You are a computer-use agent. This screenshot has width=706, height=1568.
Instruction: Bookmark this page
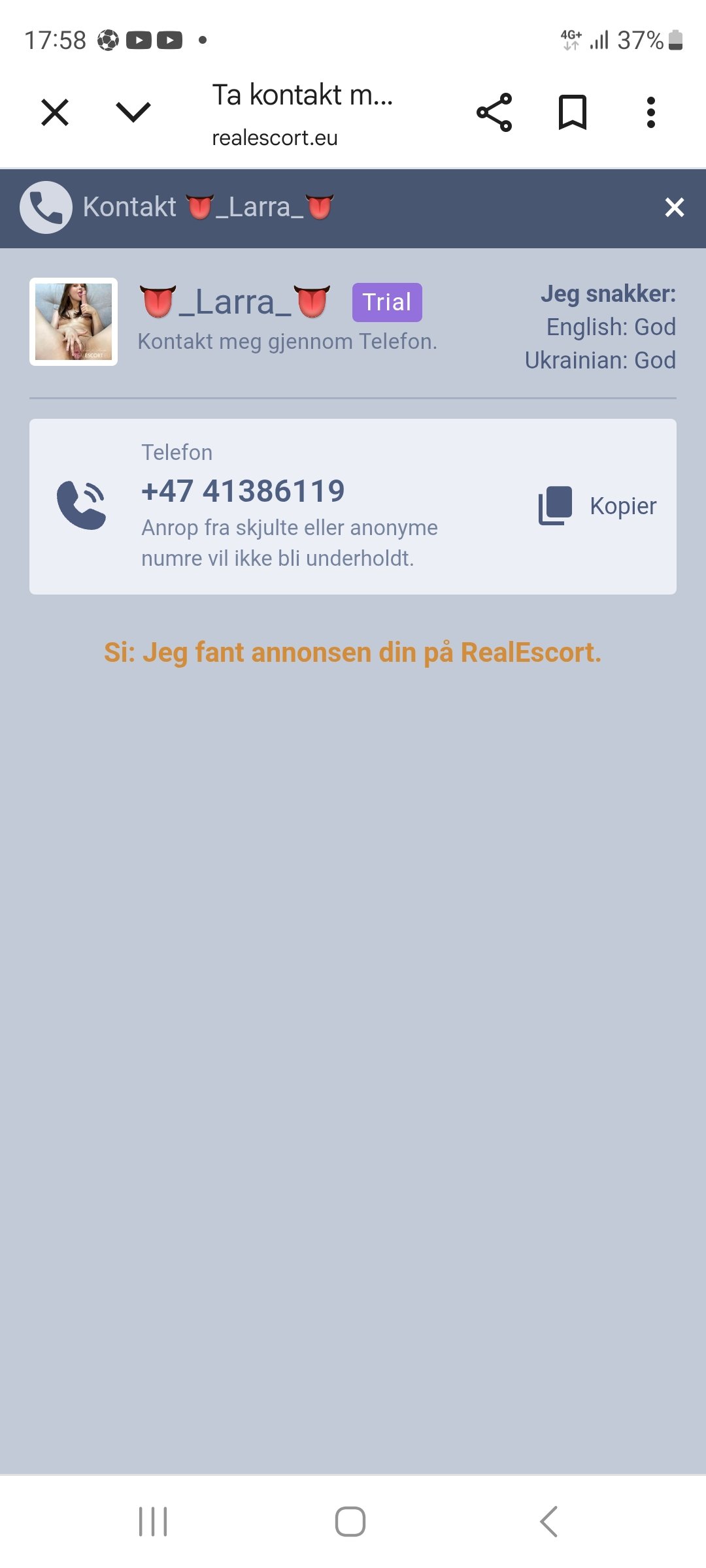pos(573,112)
